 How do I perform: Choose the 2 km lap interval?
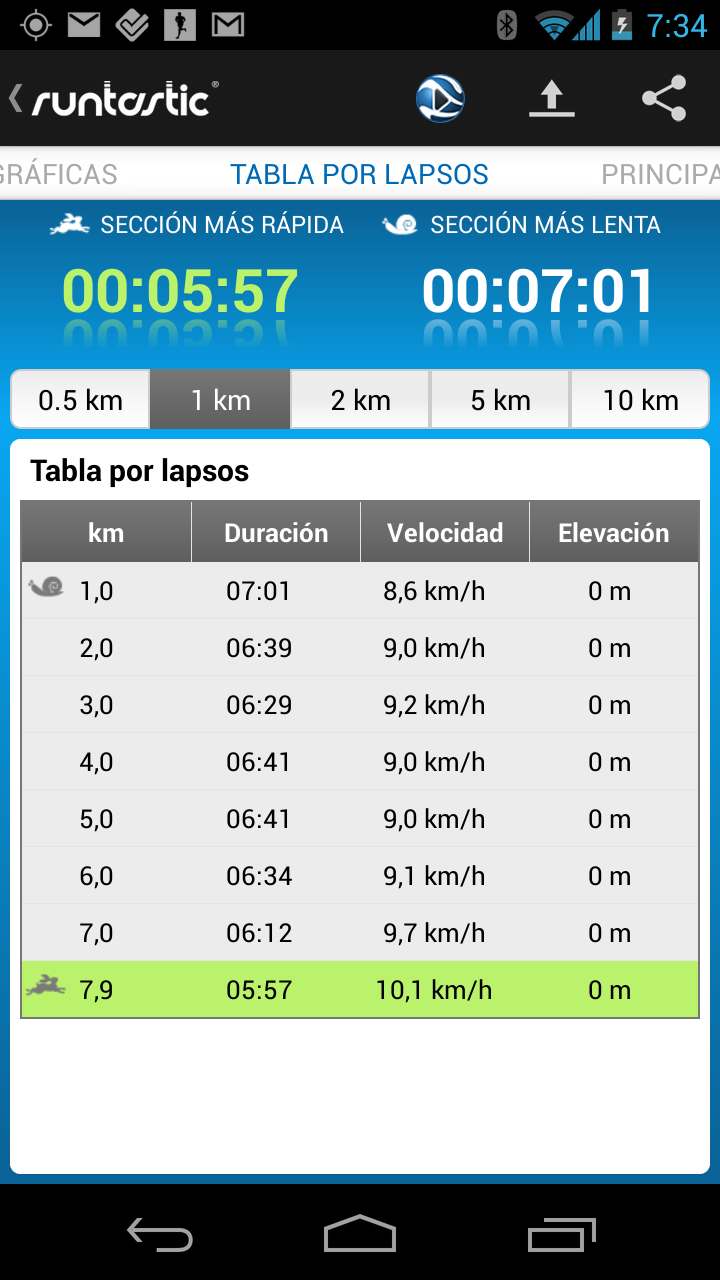coord(360,400)
